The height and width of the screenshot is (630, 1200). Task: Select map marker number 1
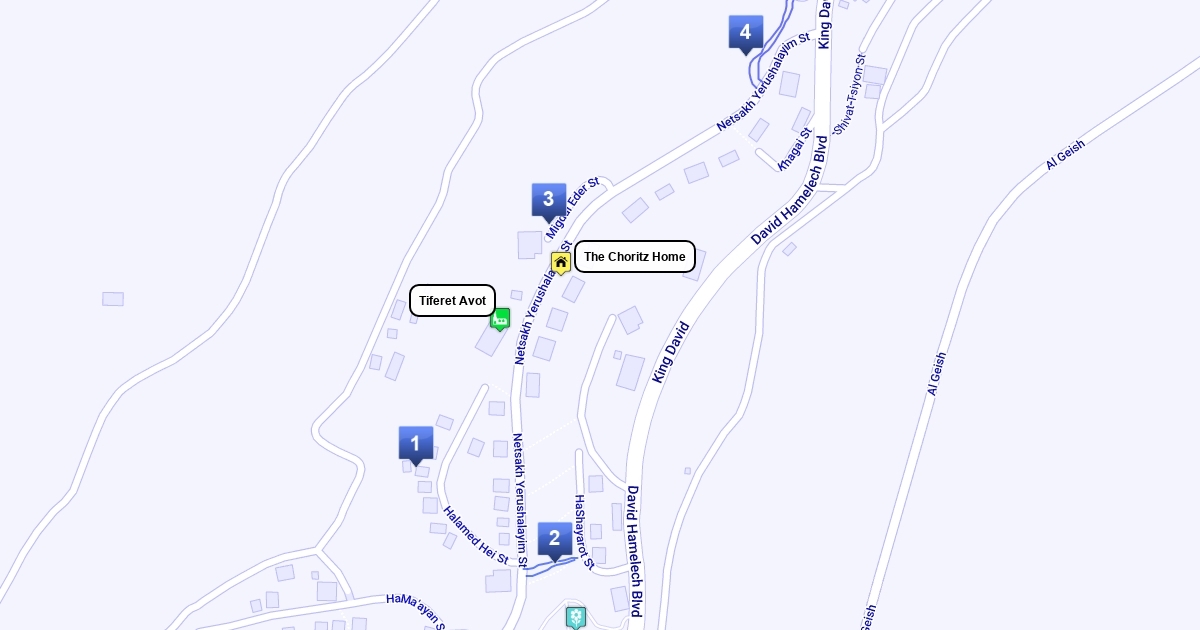(x=416, y=444)
